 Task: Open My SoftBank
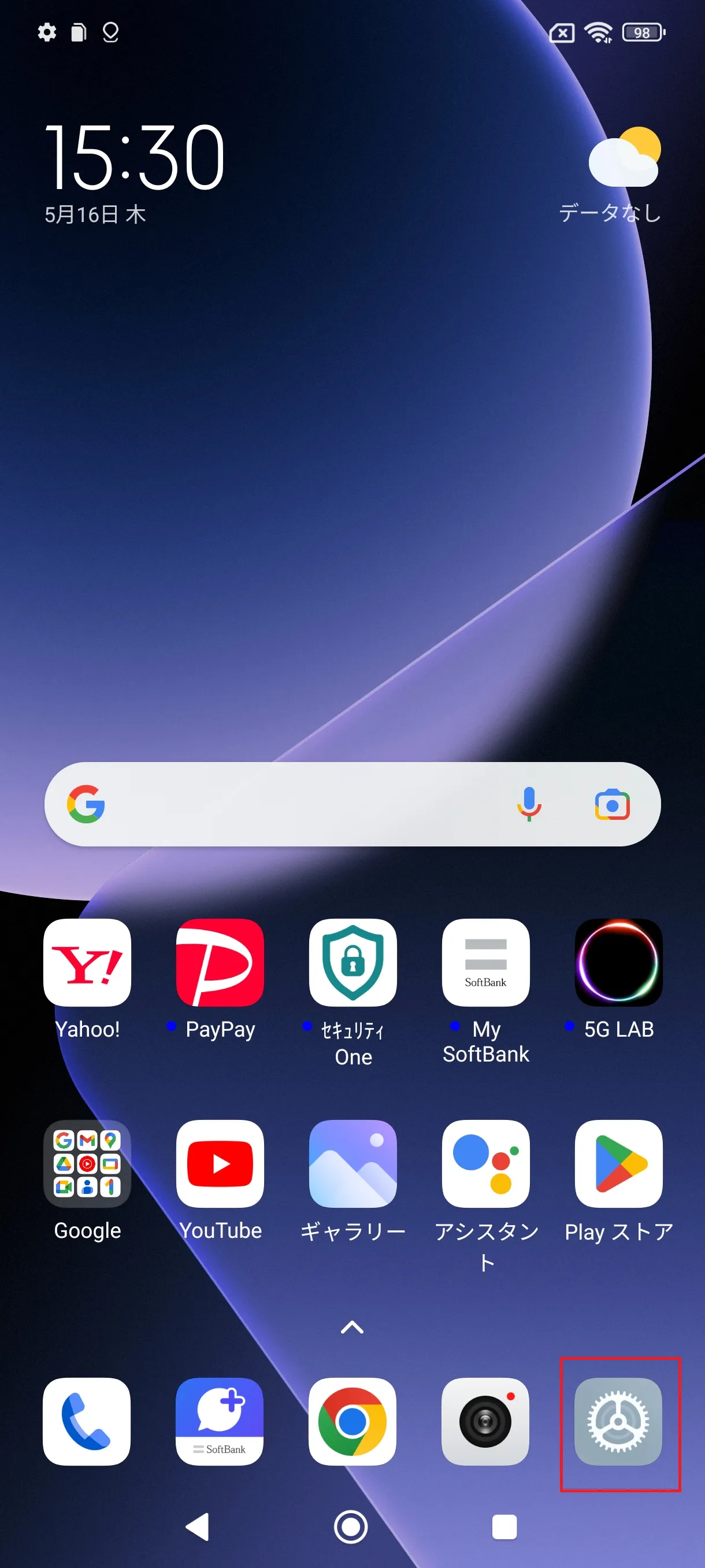point(485,962)
